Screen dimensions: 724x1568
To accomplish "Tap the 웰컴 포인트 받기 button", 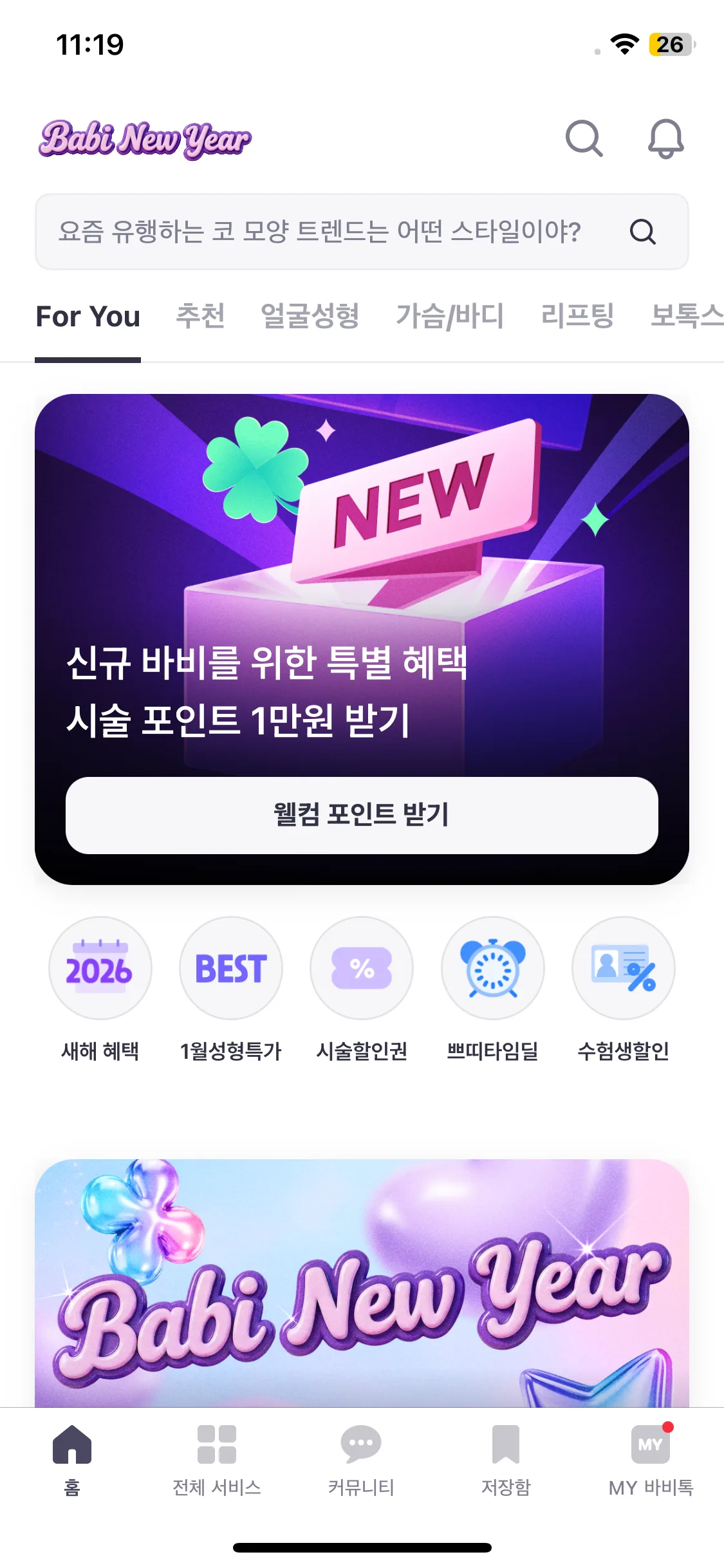I will [x=362, y=815].
